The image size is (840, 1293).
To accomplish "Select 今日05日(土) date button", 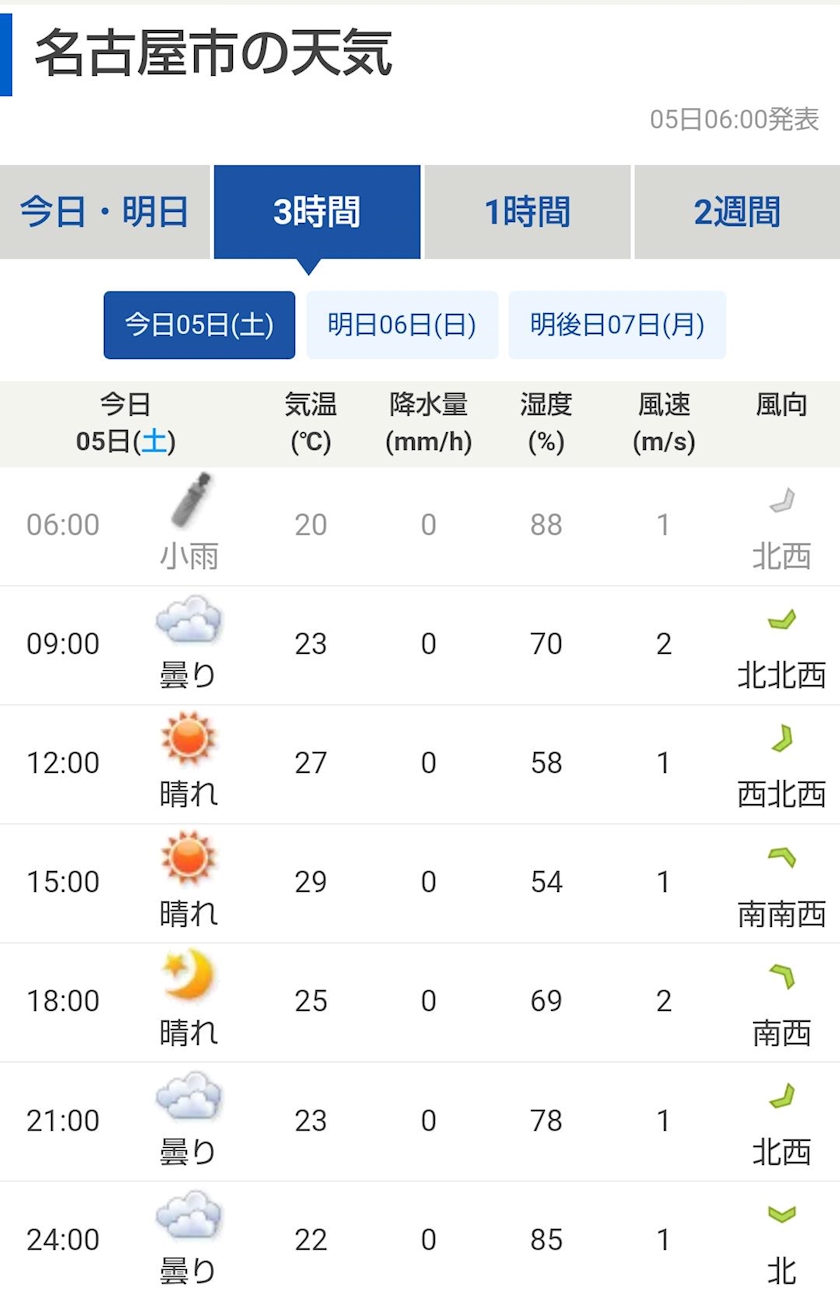I will (x=199, y=325).
